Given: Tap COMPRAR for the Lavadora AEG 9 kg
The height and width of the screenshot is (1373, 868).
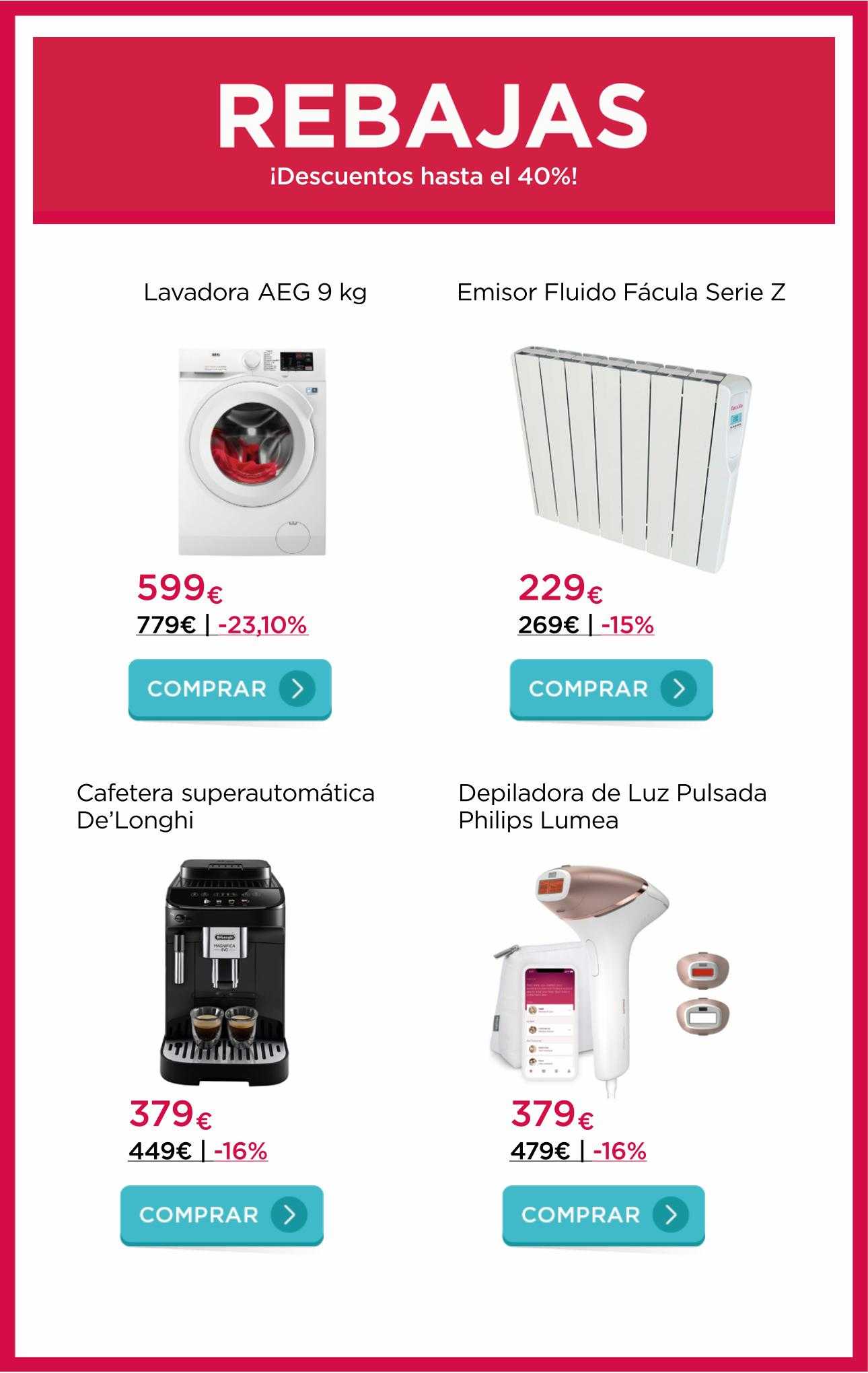Looking at the screenshot, I should pyautogui.click(x=229, y=689).
